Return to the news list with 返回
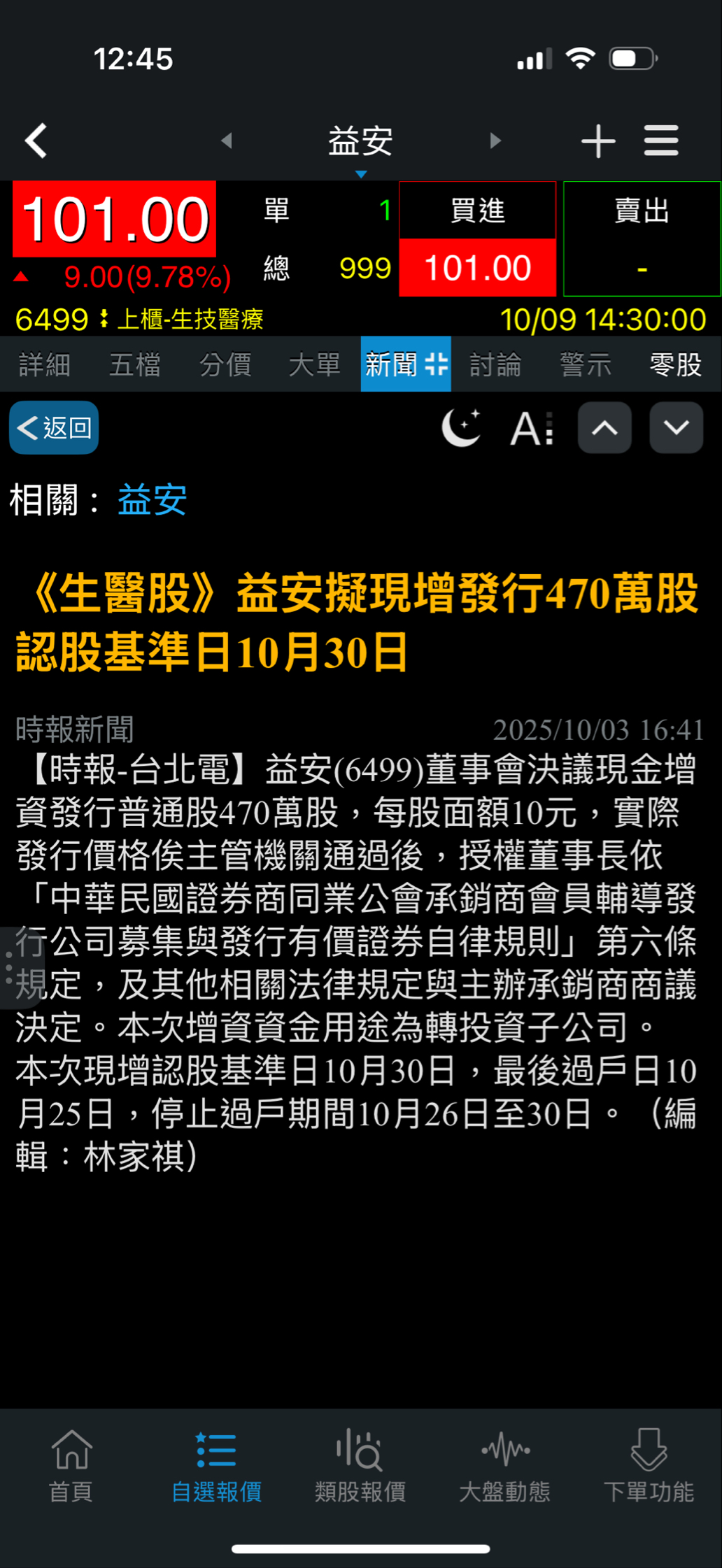The height and width of the screenshot is (1568, 722). click(x=55, y=427)
